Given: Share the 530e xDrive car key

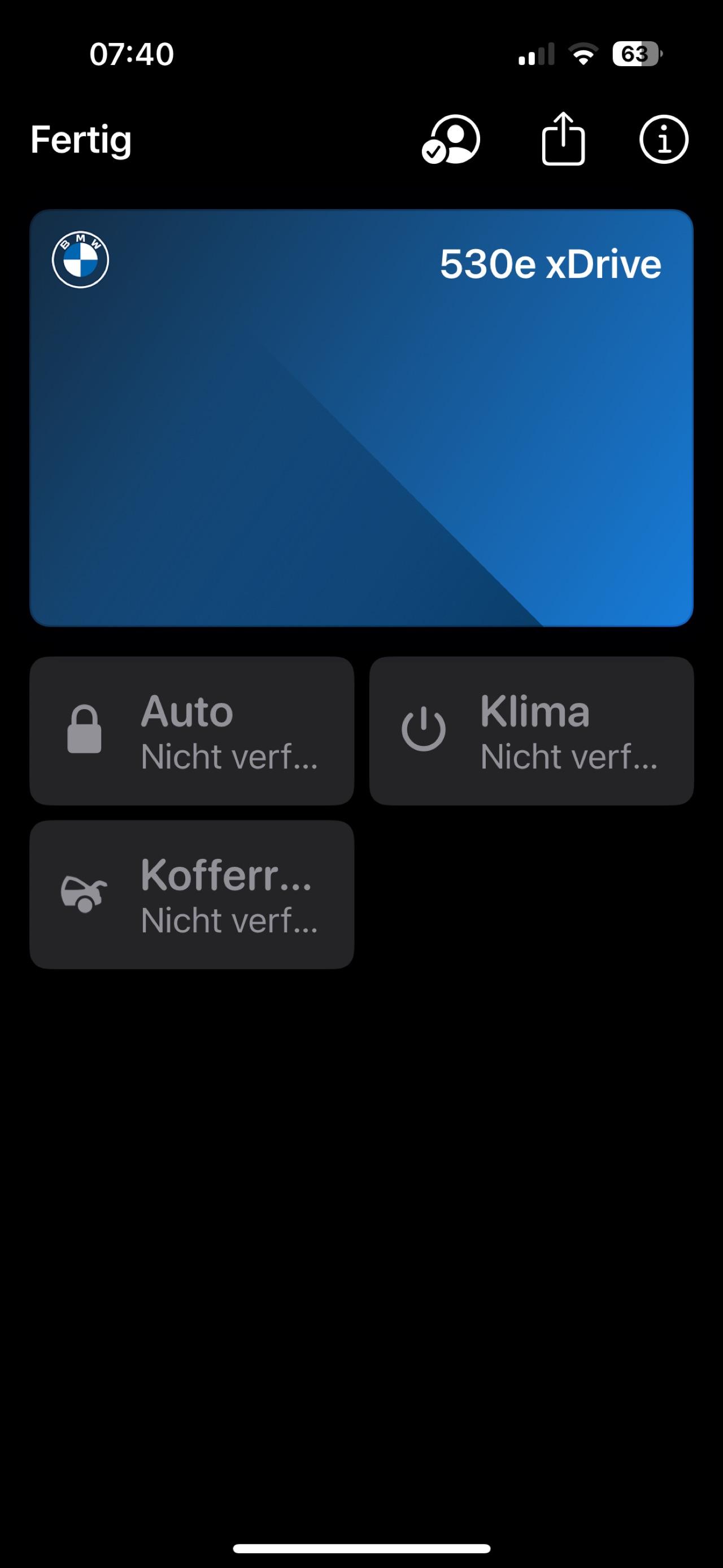Looking at the screenshot, I should 563,140.
